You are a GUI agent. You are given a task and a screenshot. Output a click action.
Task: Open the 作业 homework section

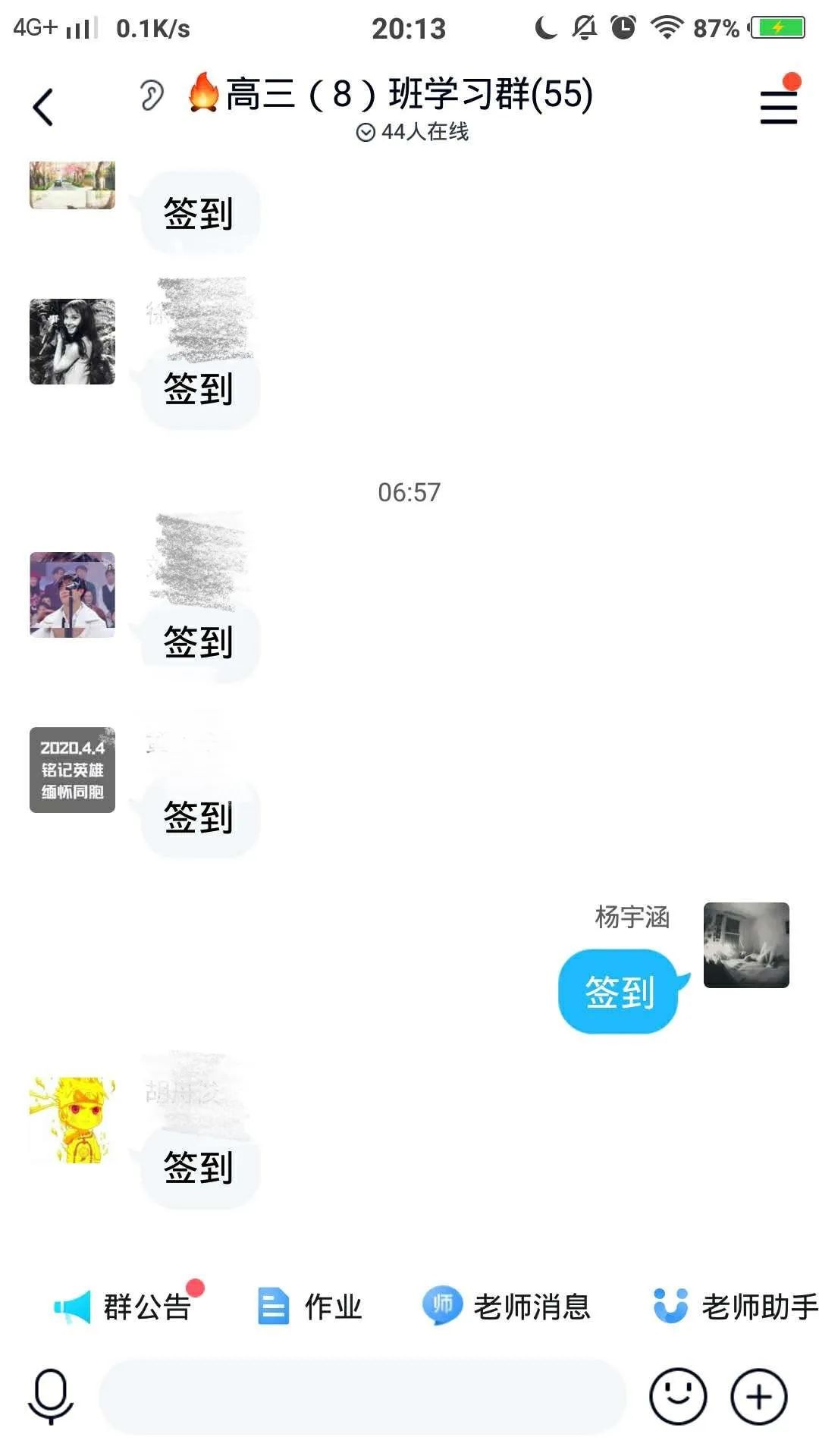311,1307
